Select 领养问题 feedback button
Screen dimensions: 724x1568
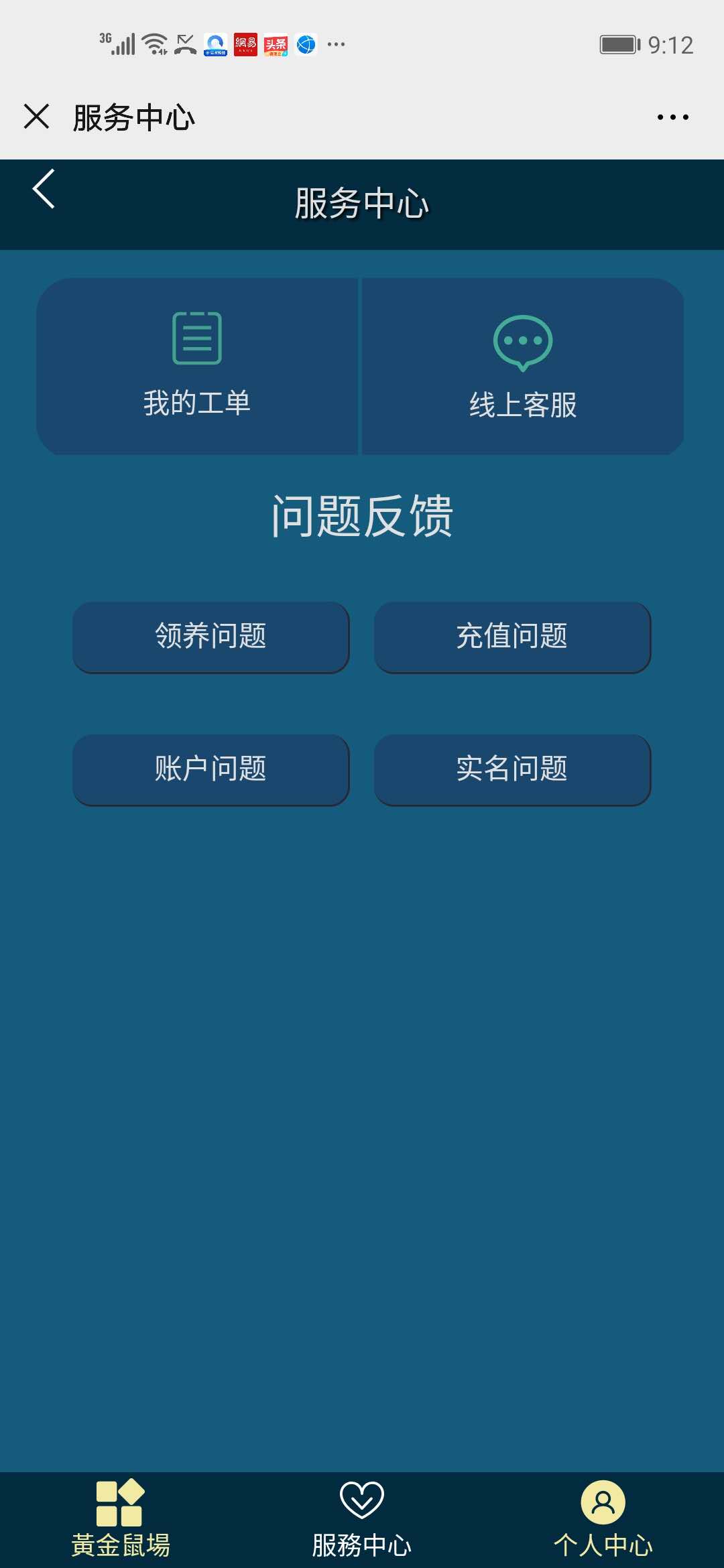pyautogui.click(x=210, y=637)
